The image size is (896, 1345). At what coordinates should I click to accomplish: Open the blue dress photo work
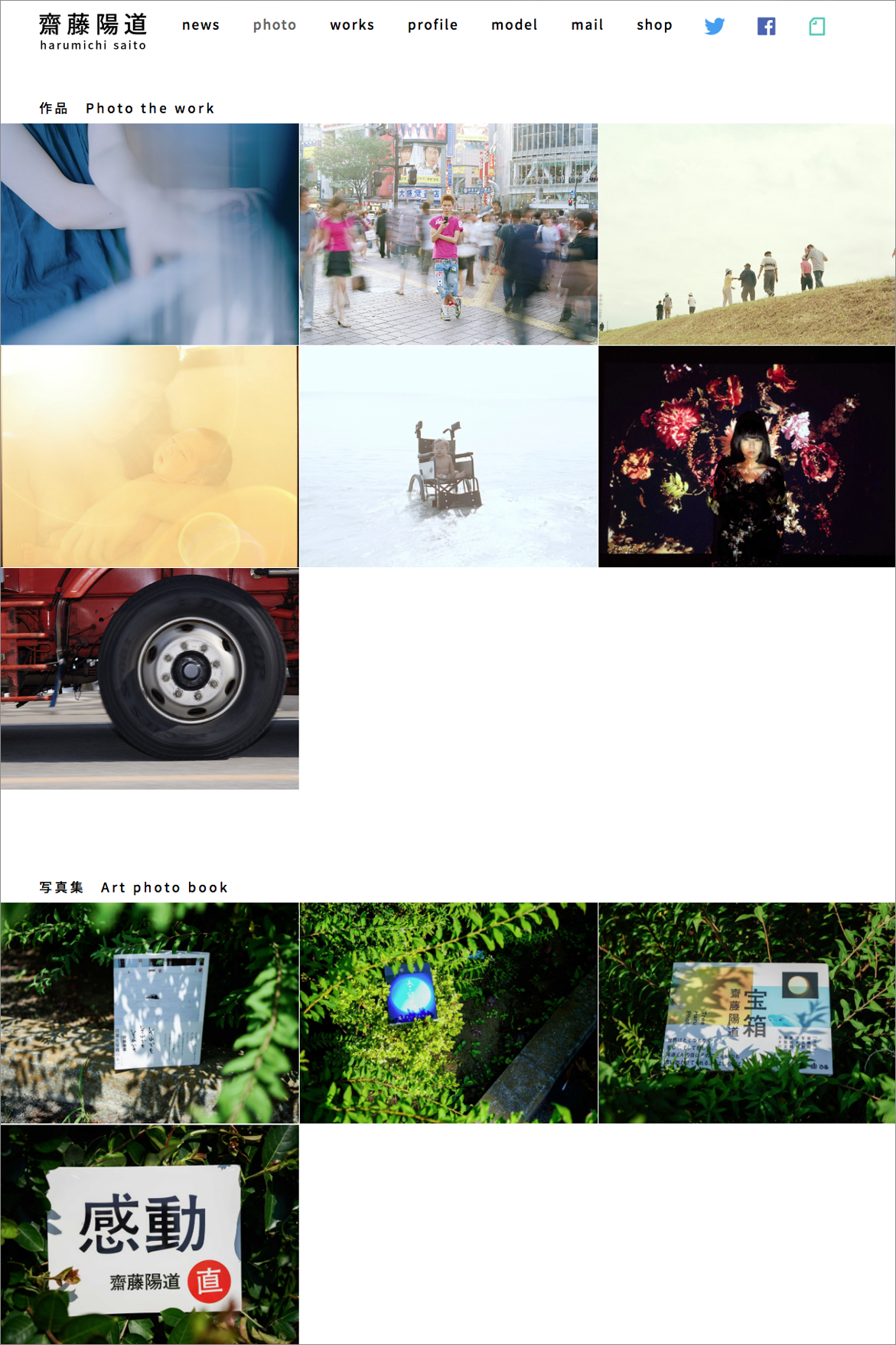pyautogui.click(x=149, y=234)
